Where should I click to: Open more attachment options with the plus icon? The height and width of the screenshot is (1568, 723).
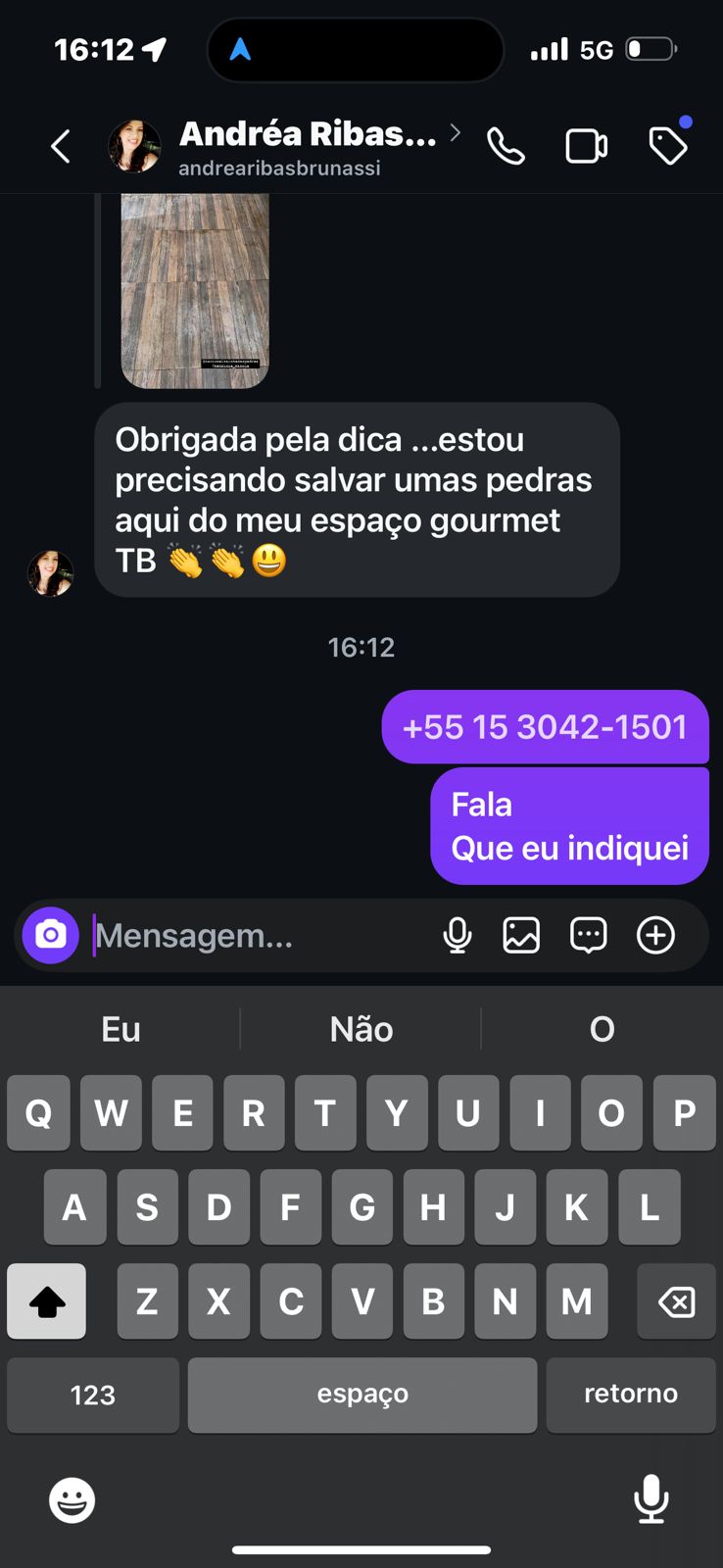(x=654, y=935)
